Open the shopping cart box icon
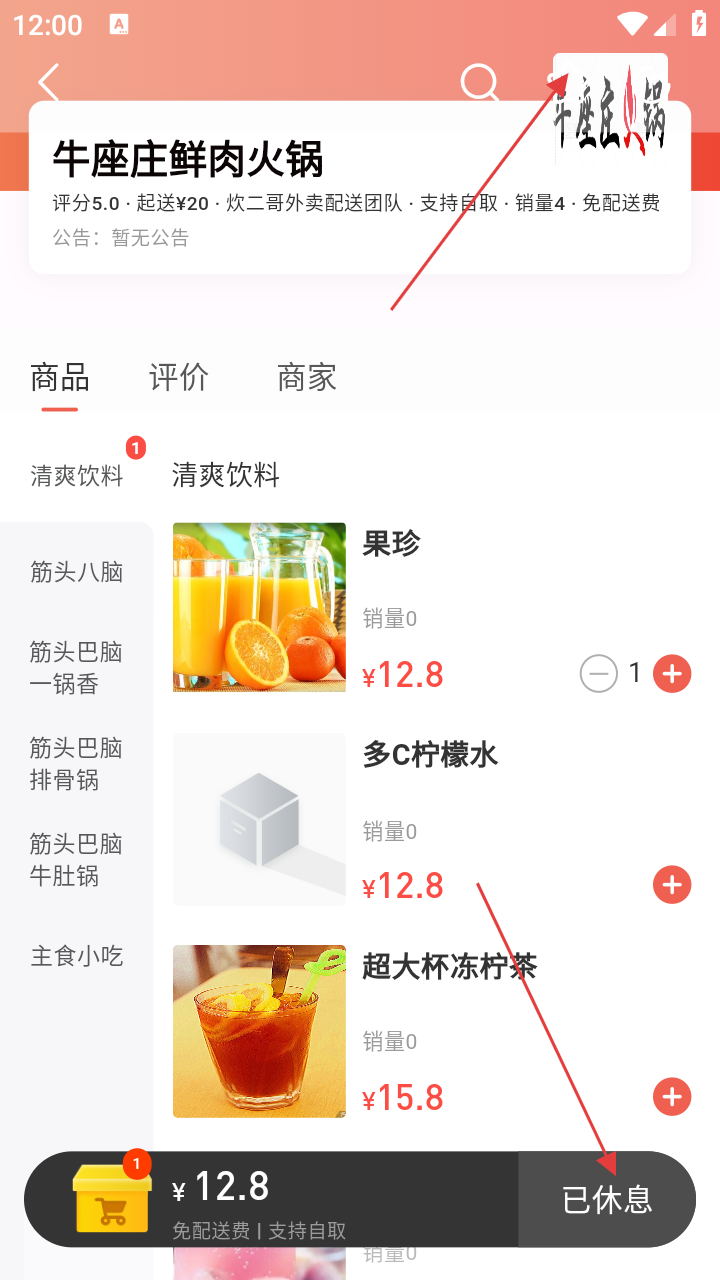This screenshot has height=1280, width=720. tap(112, 1197)
